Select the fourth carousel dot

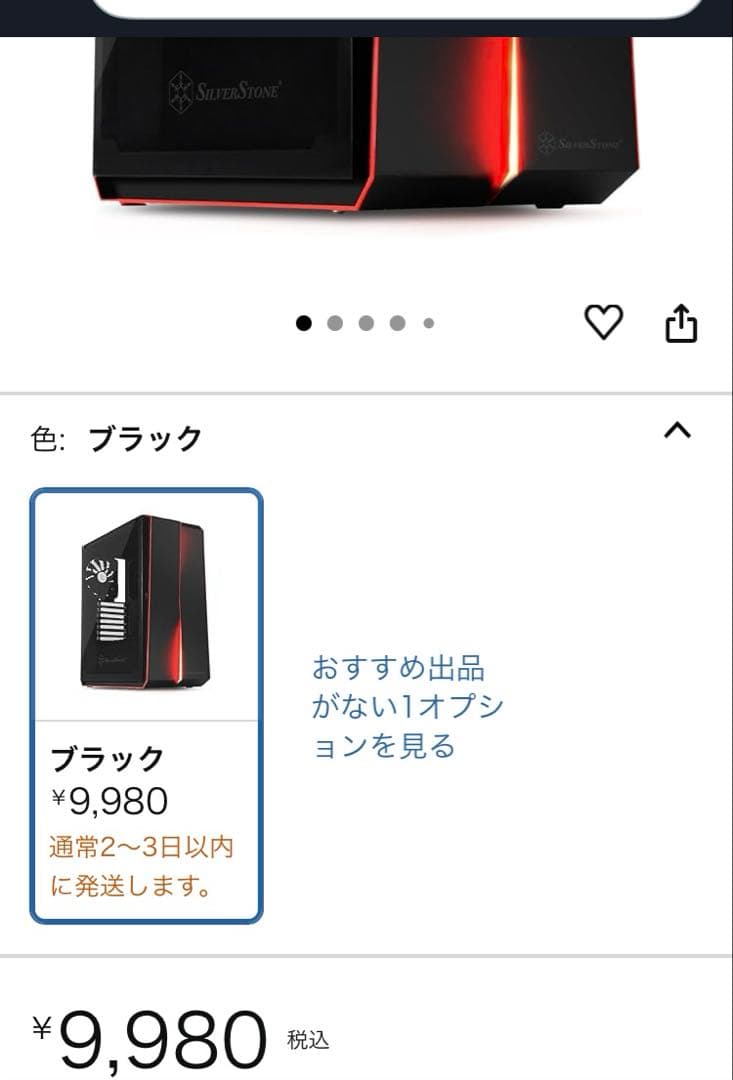[397, 322]
